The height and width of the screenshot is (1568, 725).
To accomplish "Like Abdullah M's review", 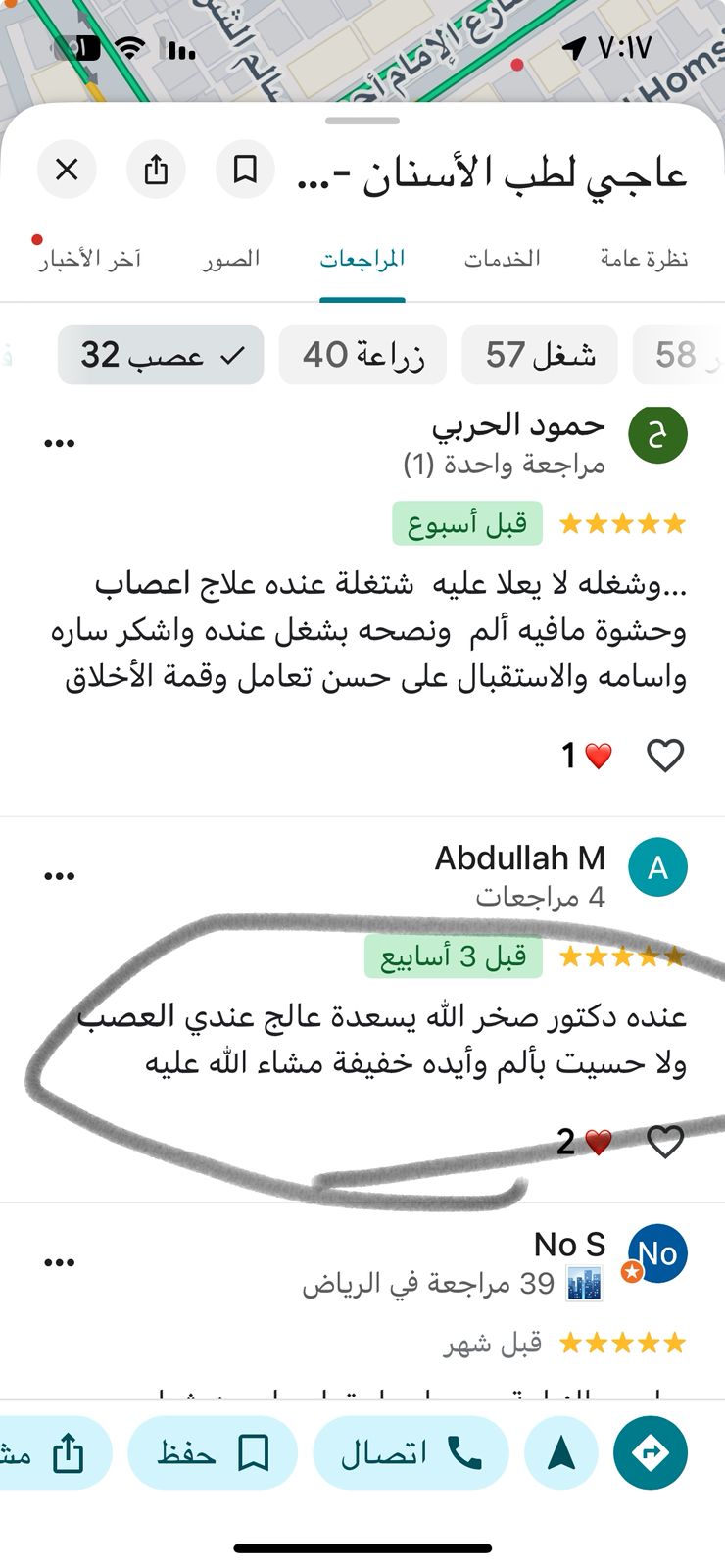I will (665, 1142).
